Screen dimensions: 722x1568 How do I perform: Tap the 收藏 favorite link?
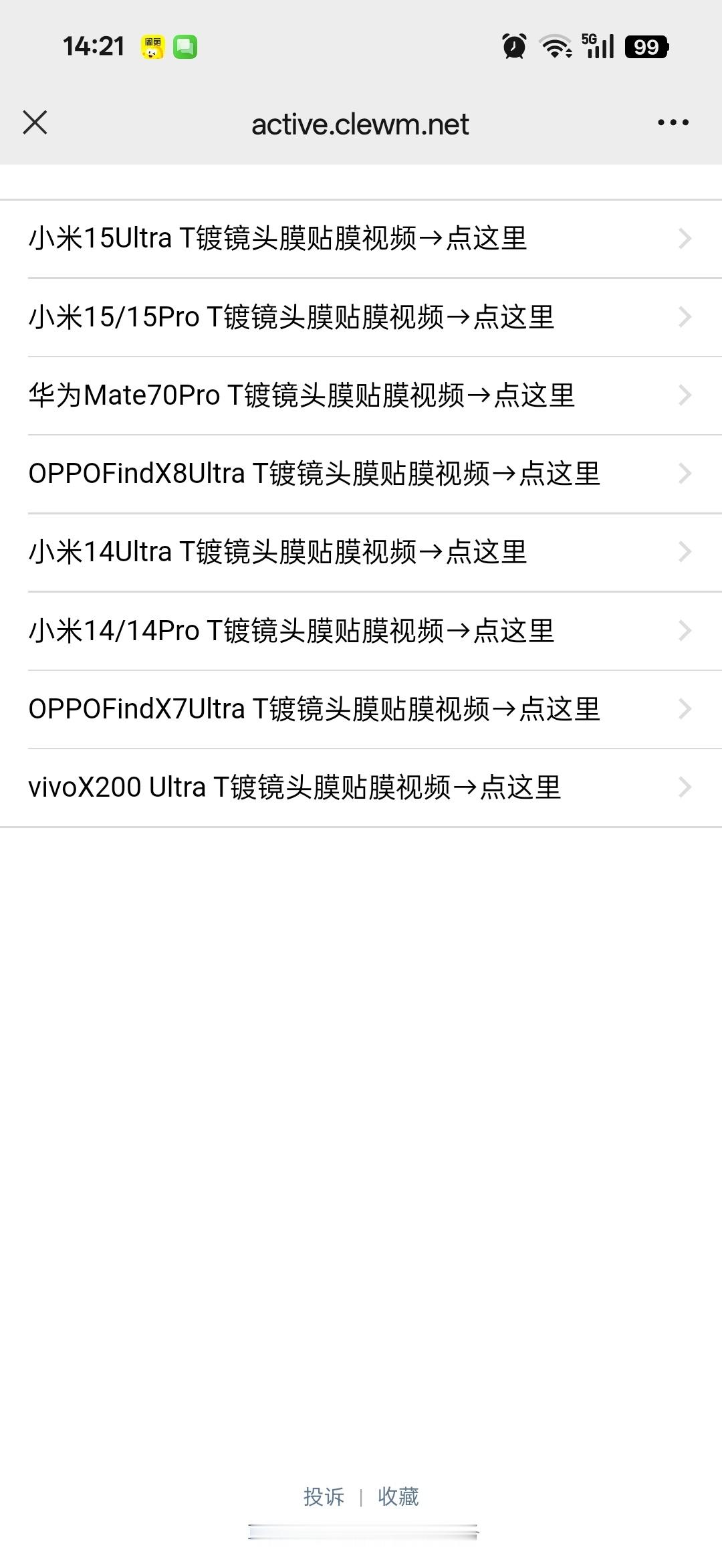pos(398,1496)
